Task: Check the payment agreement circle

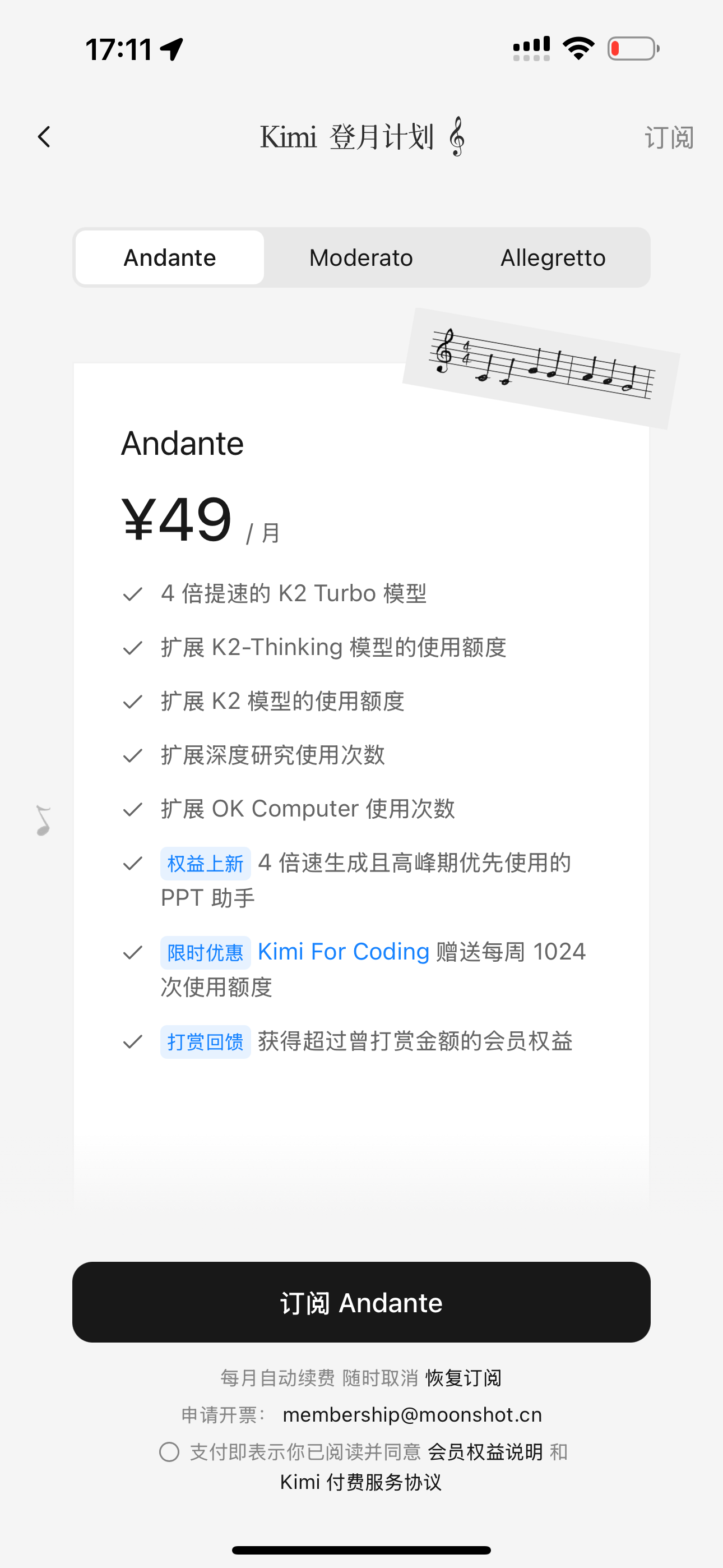Action: pyautogui.click(x=169, y=1452)
